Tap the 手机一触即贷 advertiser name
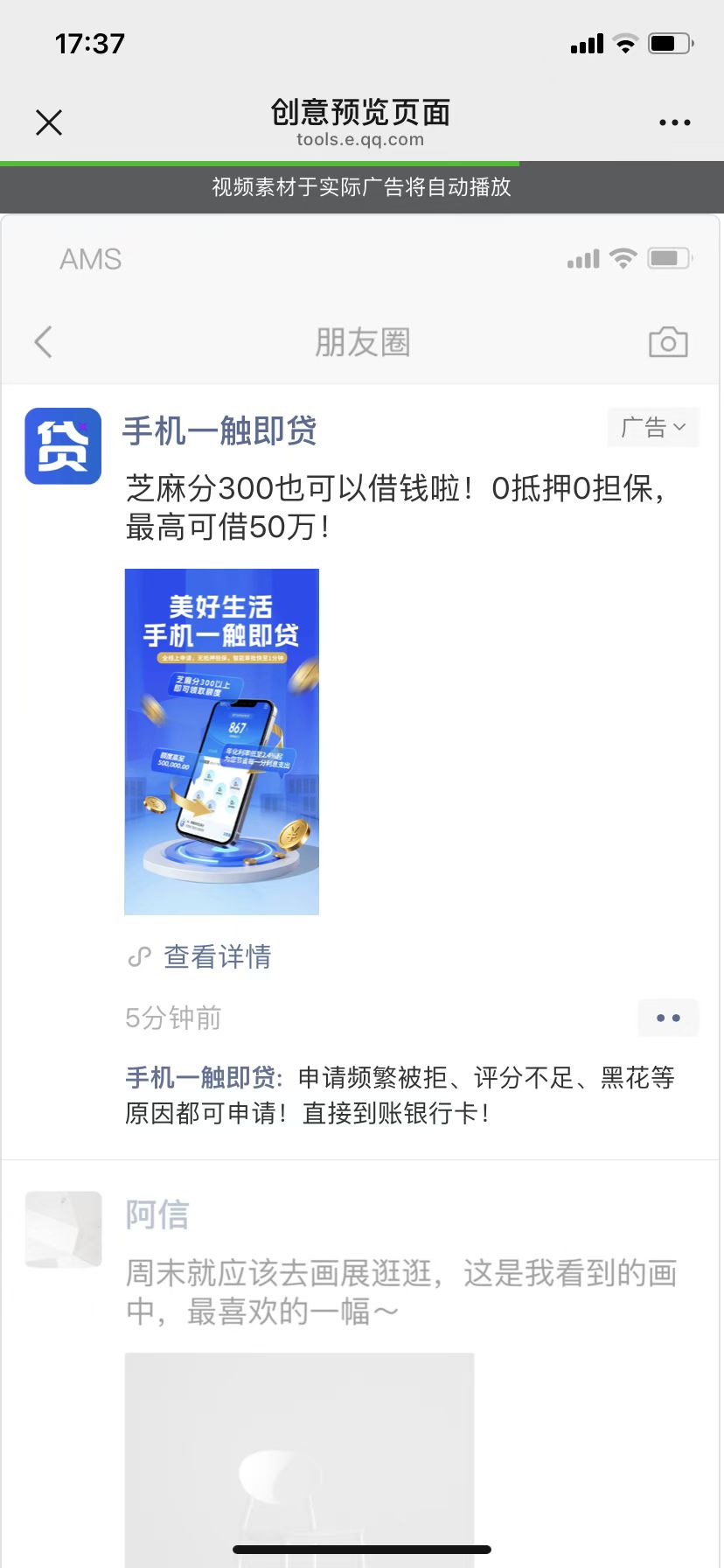Screen dimensions: 724x1568 pyautogui.click(x=219, y=431)
